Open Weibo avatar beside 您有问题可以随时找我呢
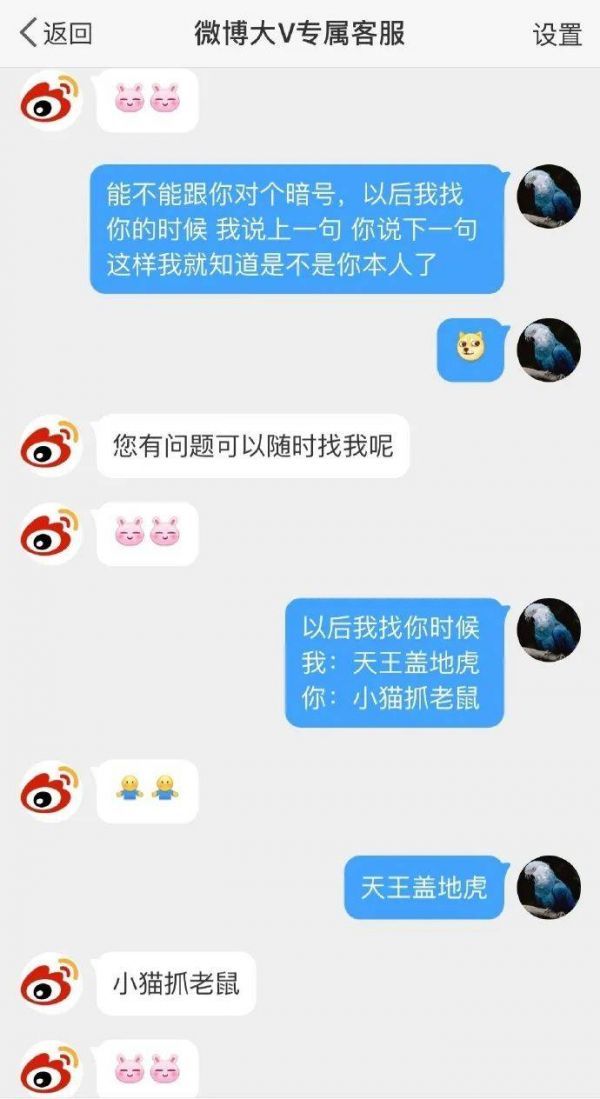 50,445
